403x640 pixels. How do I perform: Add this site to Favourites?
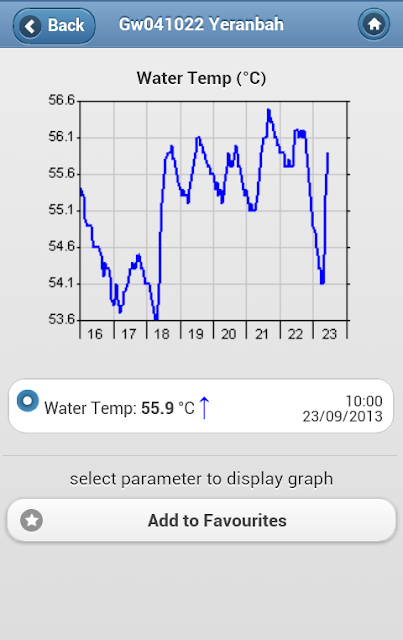point(201,520)
